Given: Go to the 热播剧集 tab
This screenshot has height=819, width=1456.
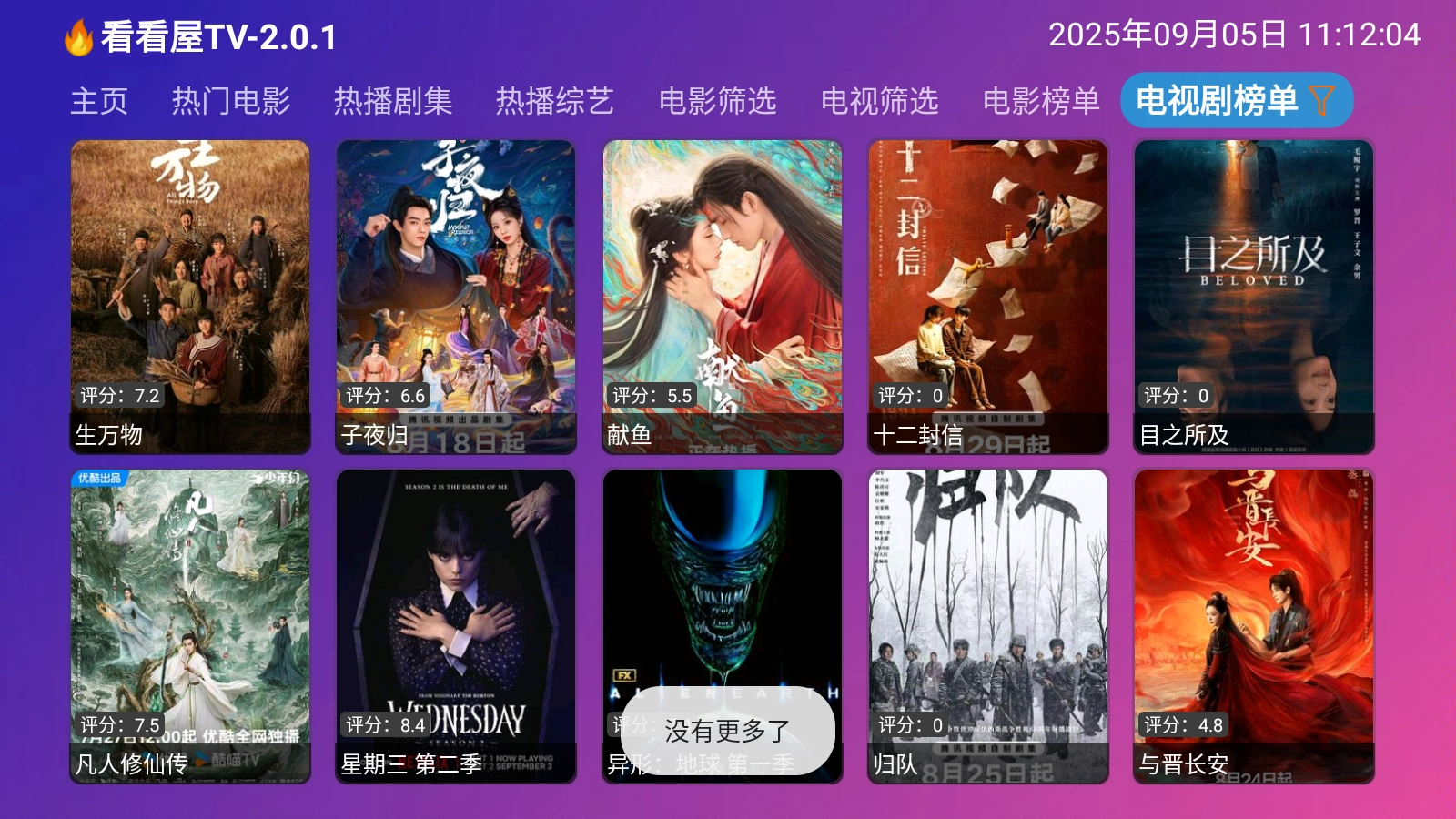Looking at the screenshot, I should (393, 101).
